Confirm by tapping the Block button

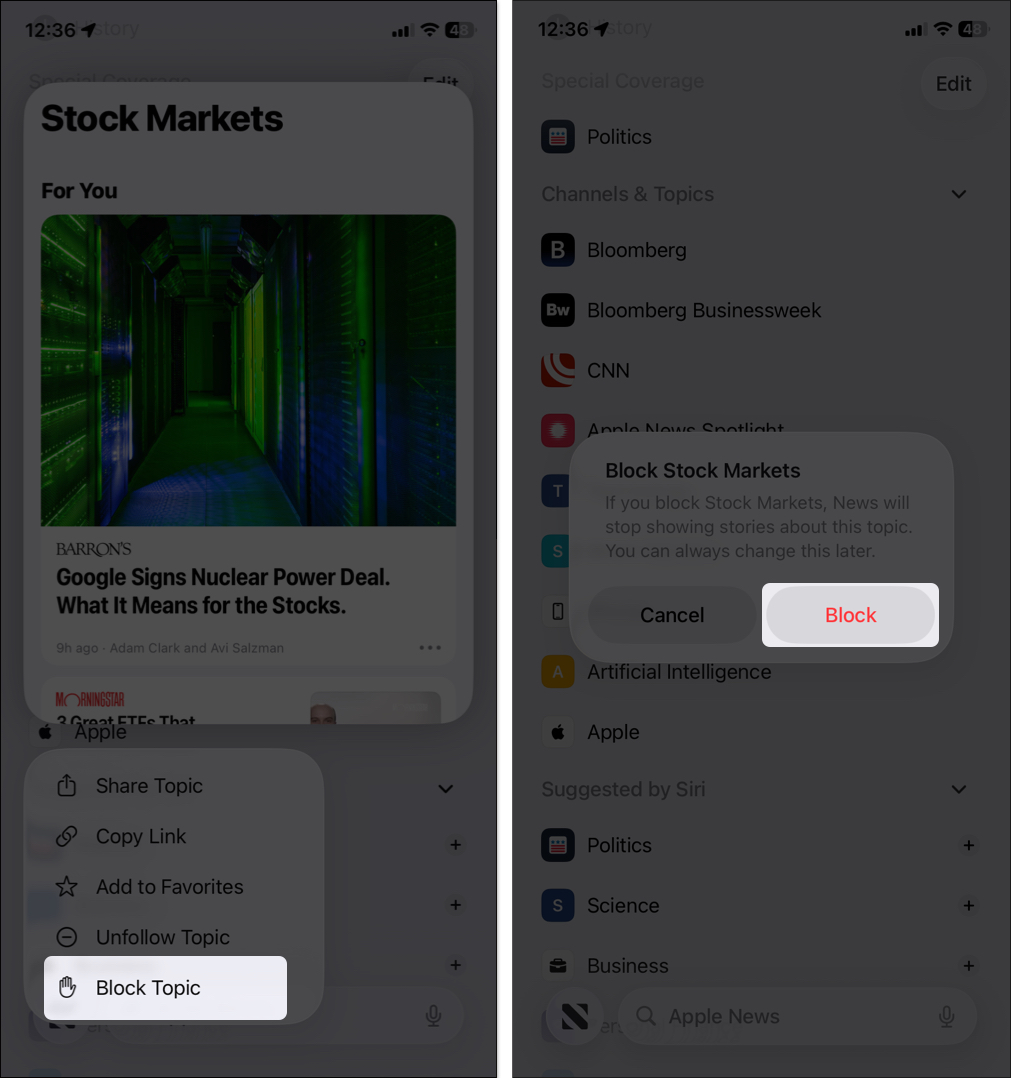click(x=849, y=614)
